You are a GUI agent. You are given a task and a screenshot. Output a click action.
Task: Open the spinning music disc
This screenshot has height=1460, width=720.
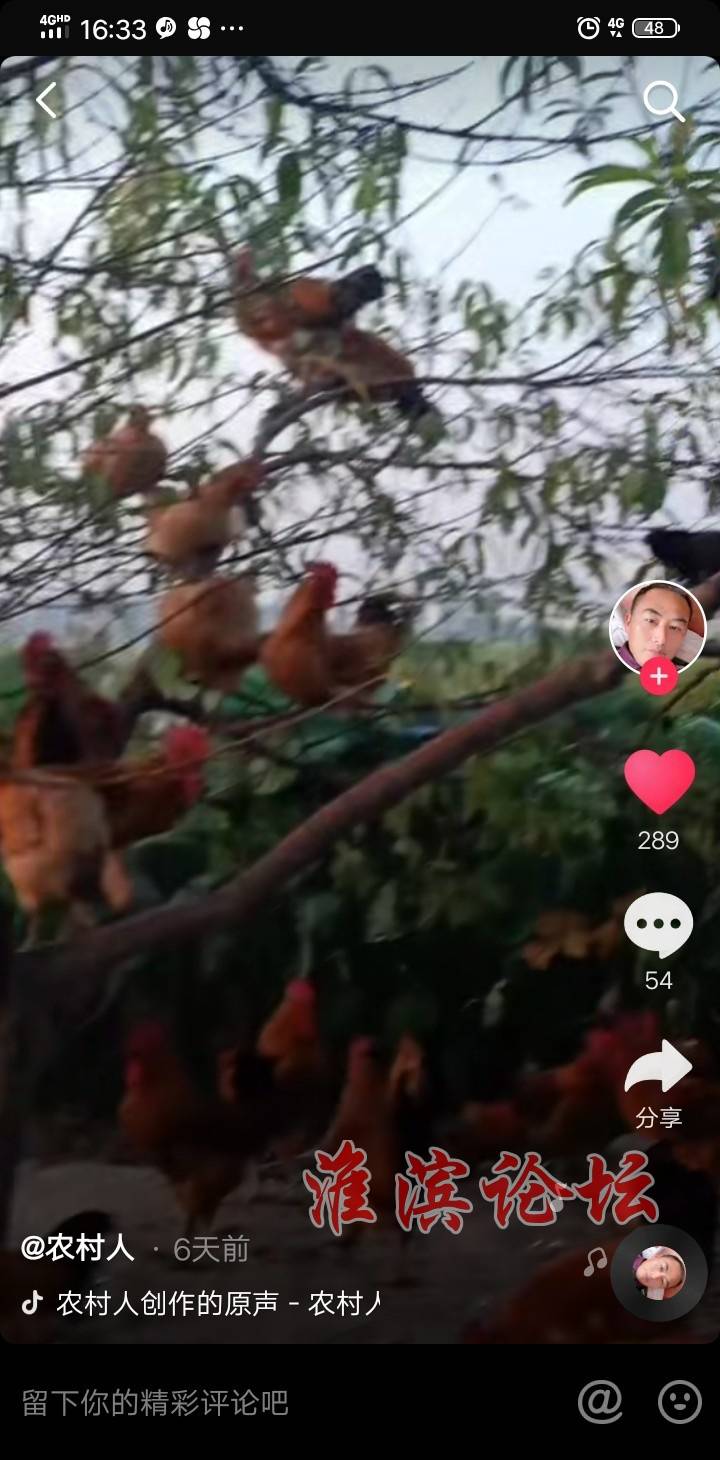(658, 1273)
